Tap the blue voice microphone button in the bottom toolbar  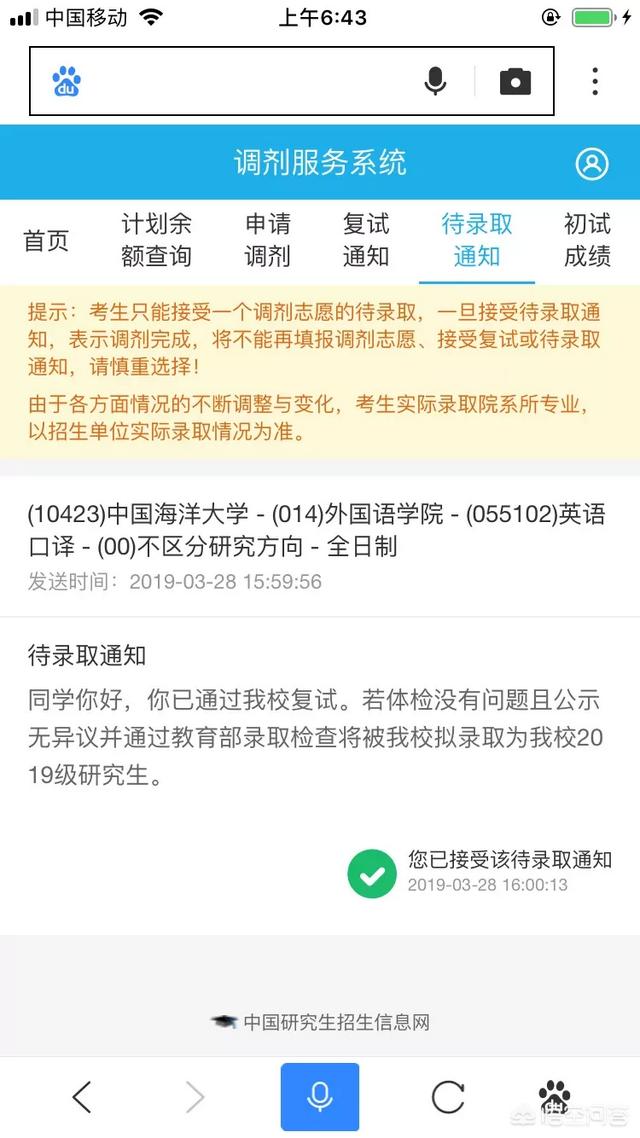click(320, 1097)
